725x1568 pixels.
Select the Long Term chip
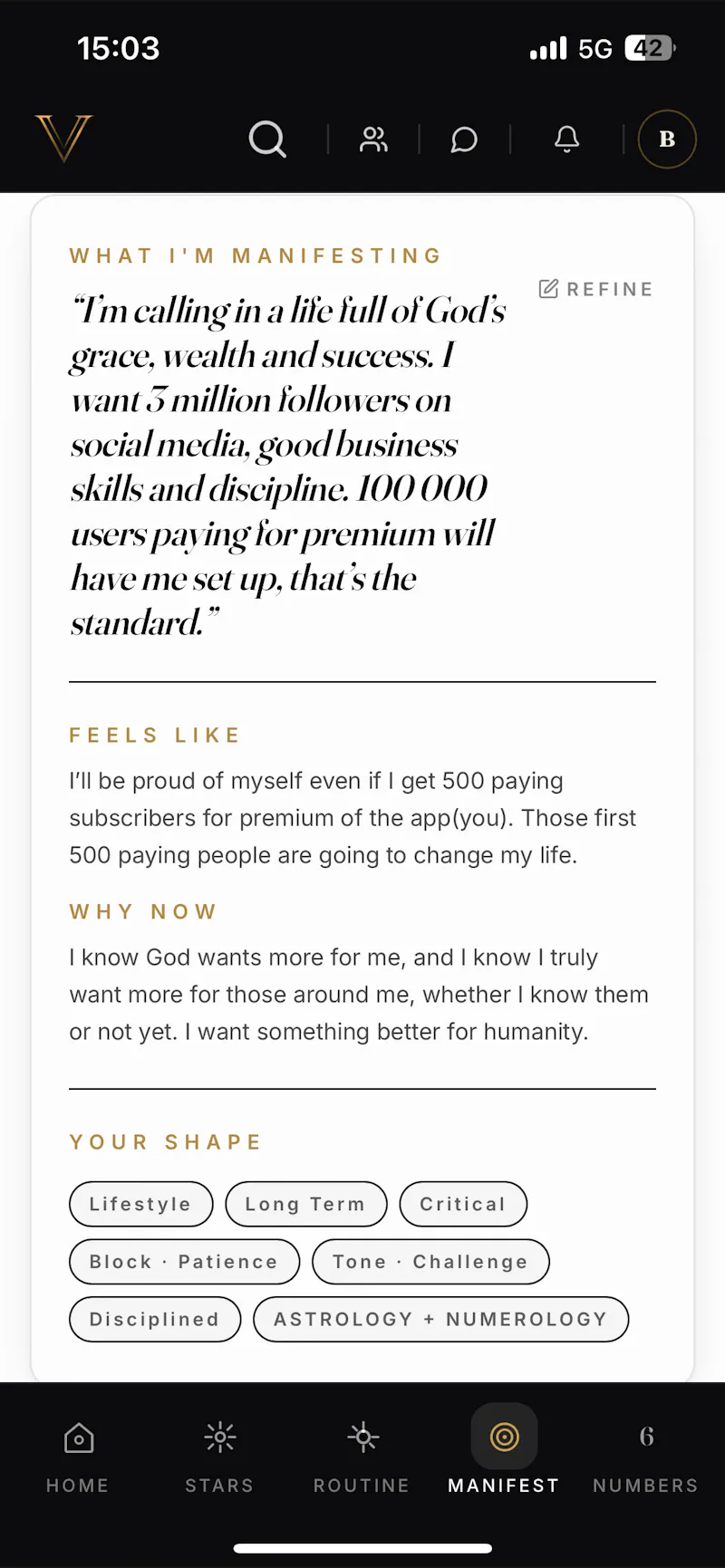(x=306, y=1204)
